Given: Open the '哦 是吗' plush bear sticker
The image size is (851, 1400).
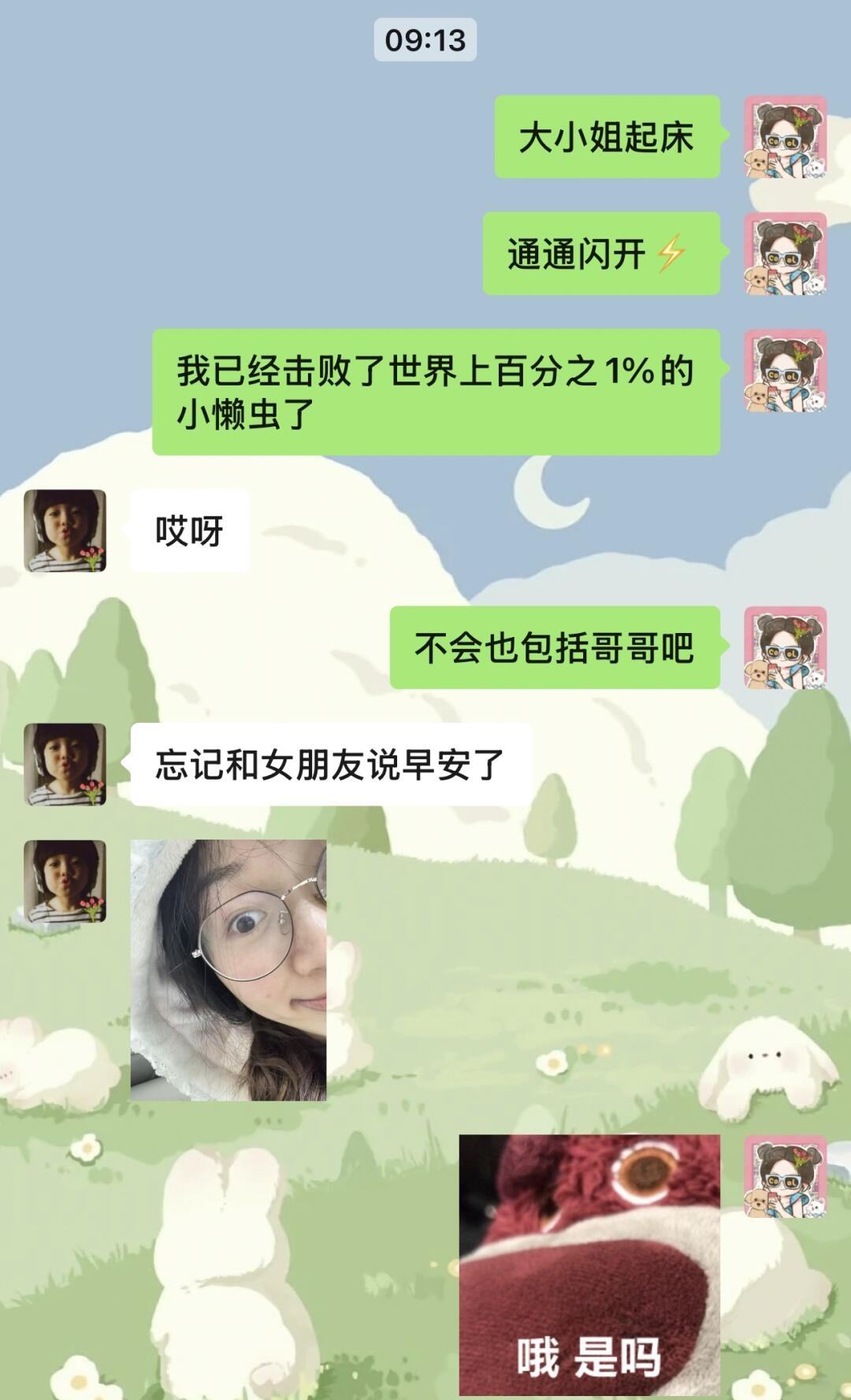Looking at the screenshot, I should coord(589,1264).
